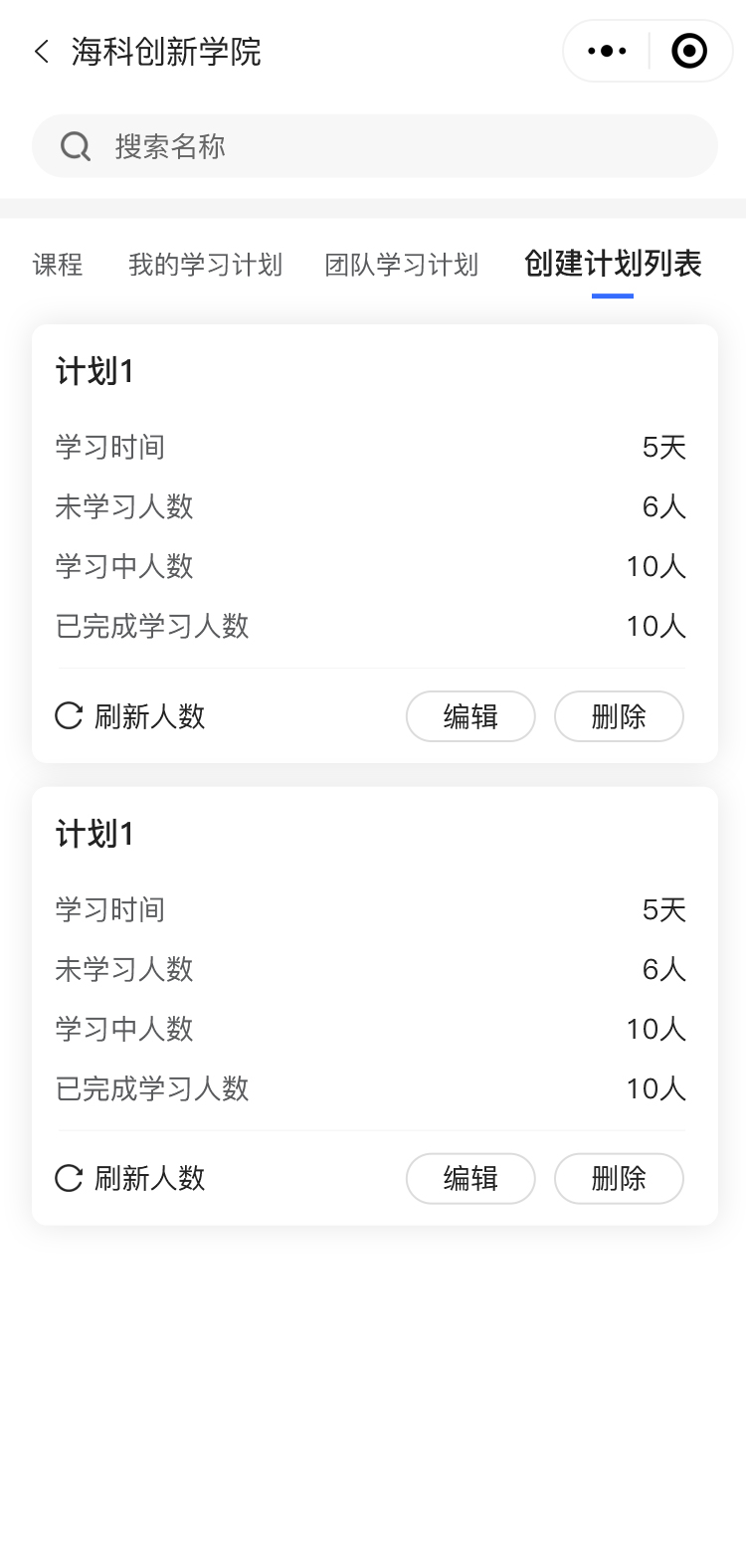This screenshot has width=746, height=1568.
Task: Switch to the 课程 tab
Action: point(58,265)
